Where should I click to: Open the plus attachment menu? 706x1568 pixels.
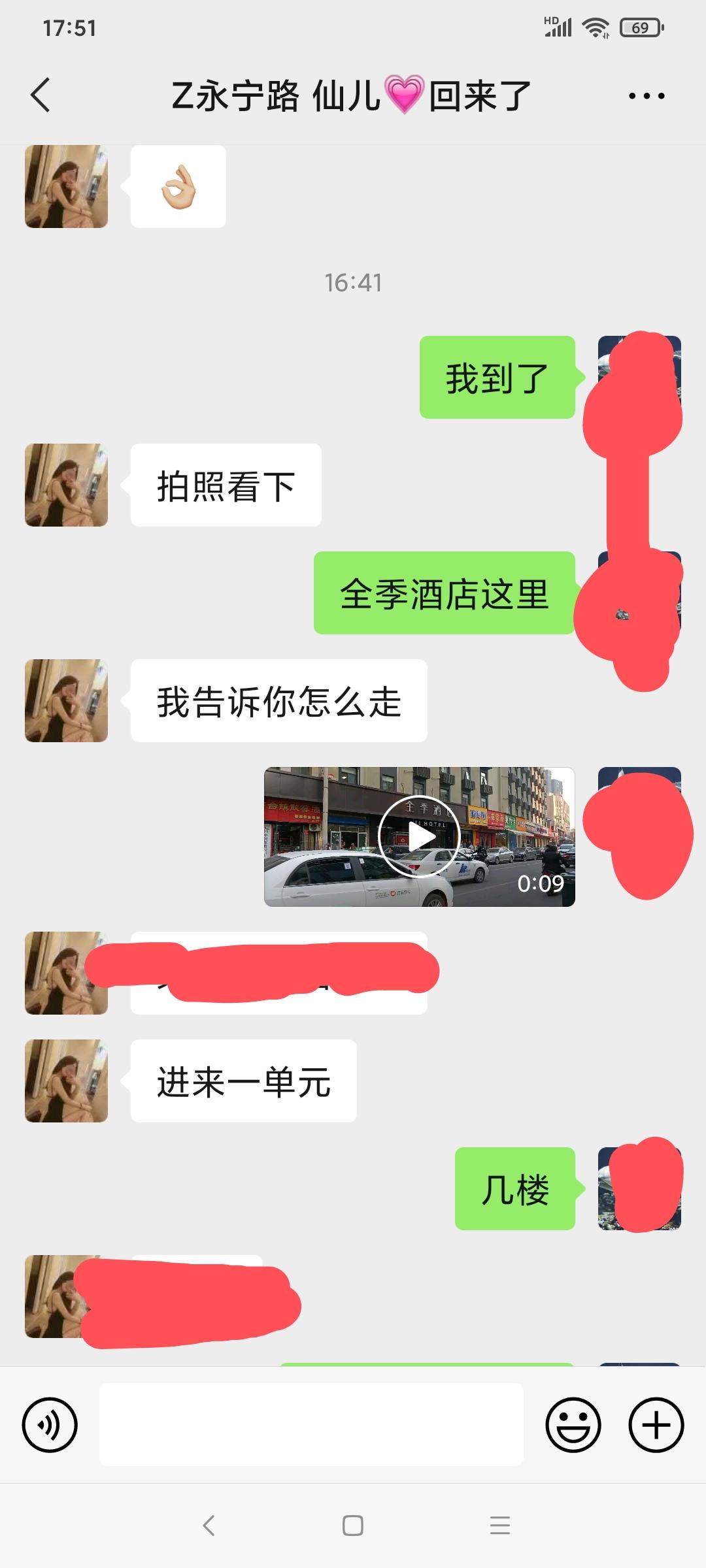(656, 1425)
